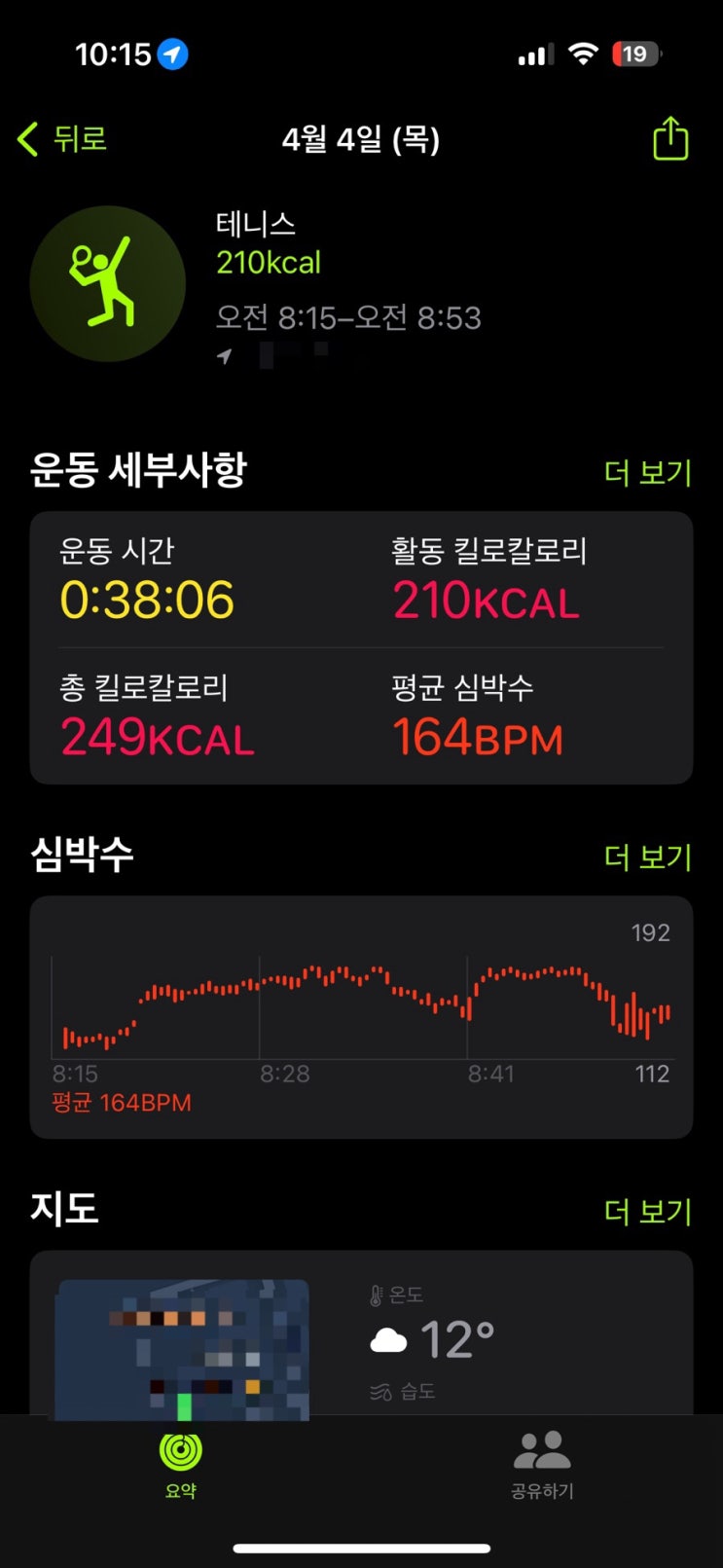Open the heart rate chart card
Viewport: 723px width, 1568px height.
(x=361, y=1017)
